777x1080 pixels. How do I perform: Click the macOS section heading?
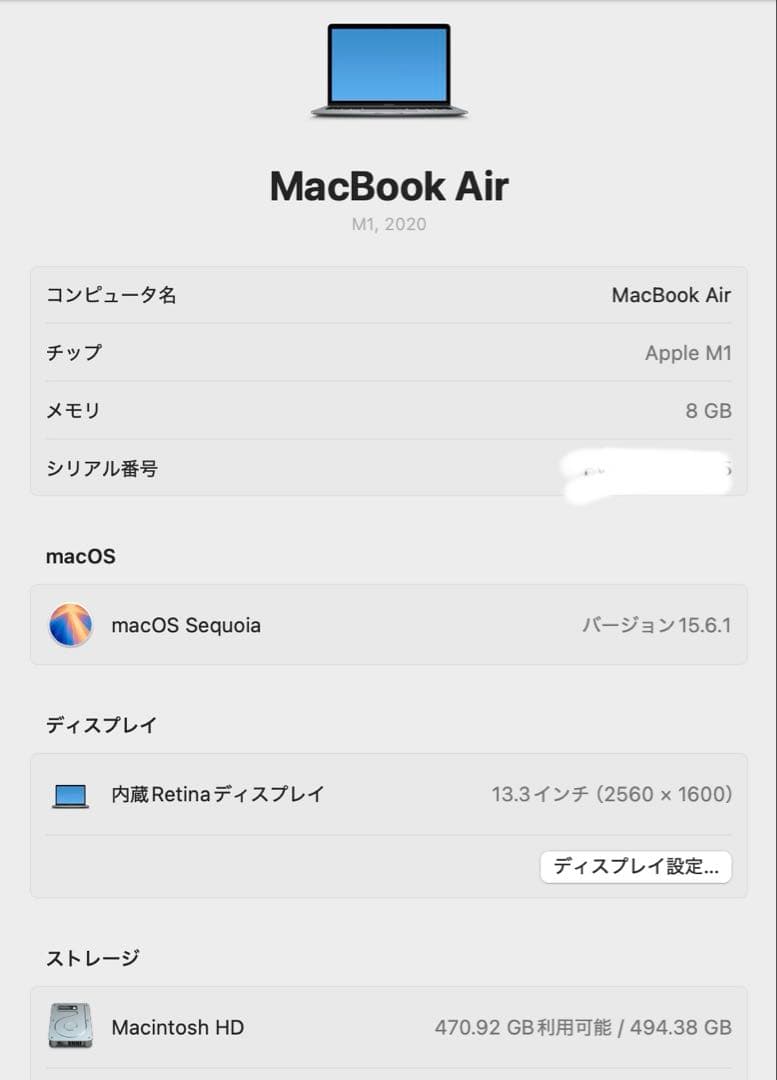[x=79, y=556]
